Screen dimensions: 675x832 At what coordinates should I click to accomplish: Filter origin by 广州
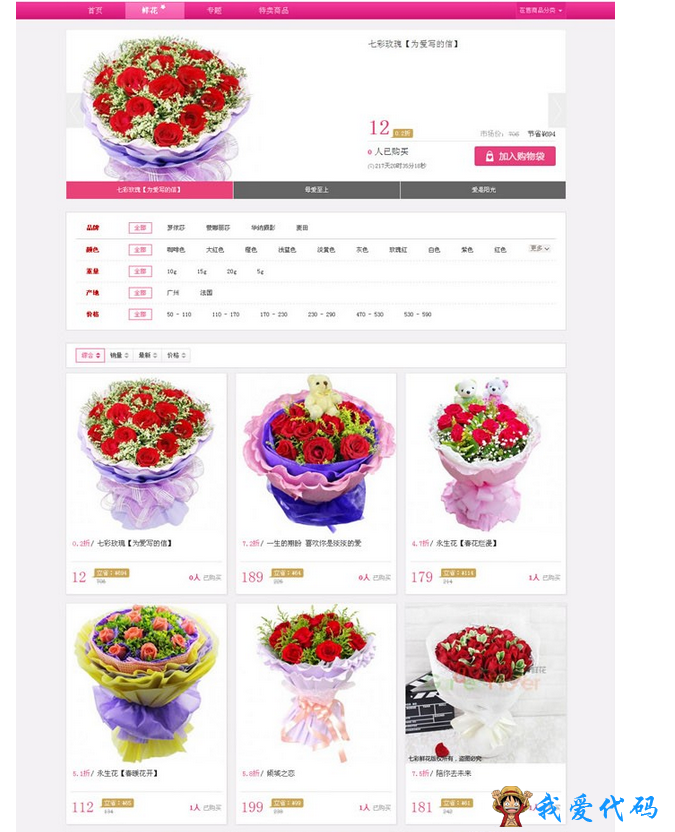[173, 292]
